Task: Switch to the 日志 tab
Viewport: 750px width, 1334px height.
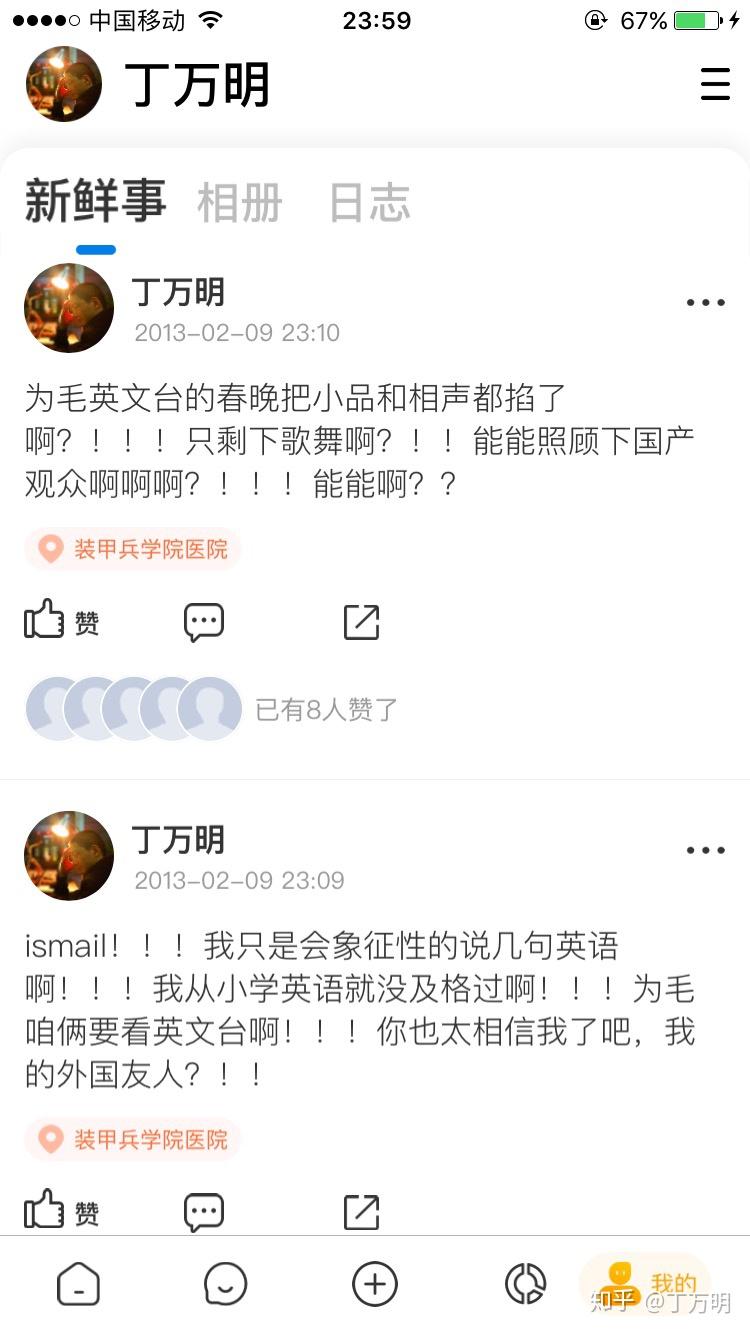Action: (x=370, y=203)
